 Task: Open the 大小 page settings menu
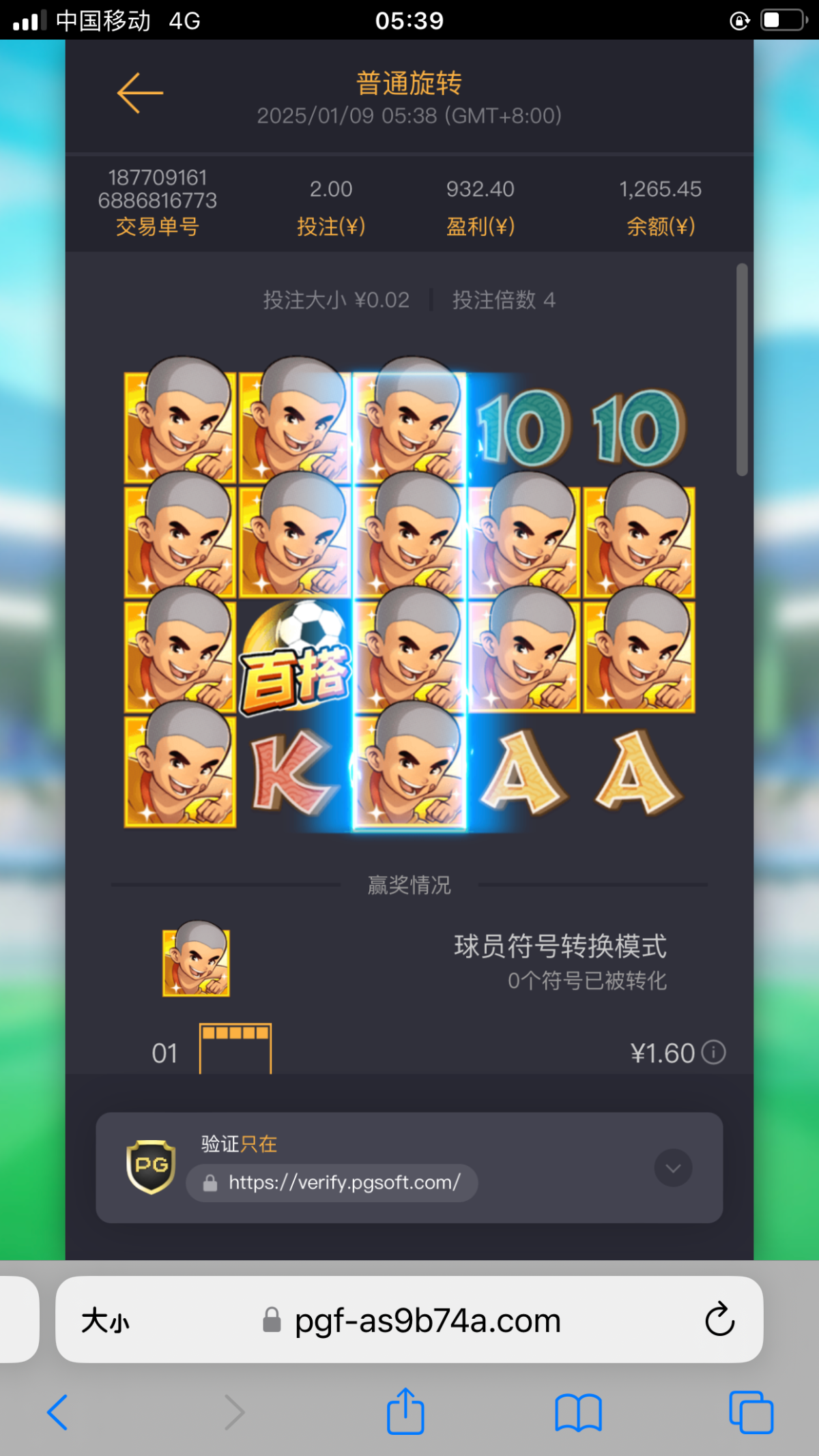tap(105, 1321)
